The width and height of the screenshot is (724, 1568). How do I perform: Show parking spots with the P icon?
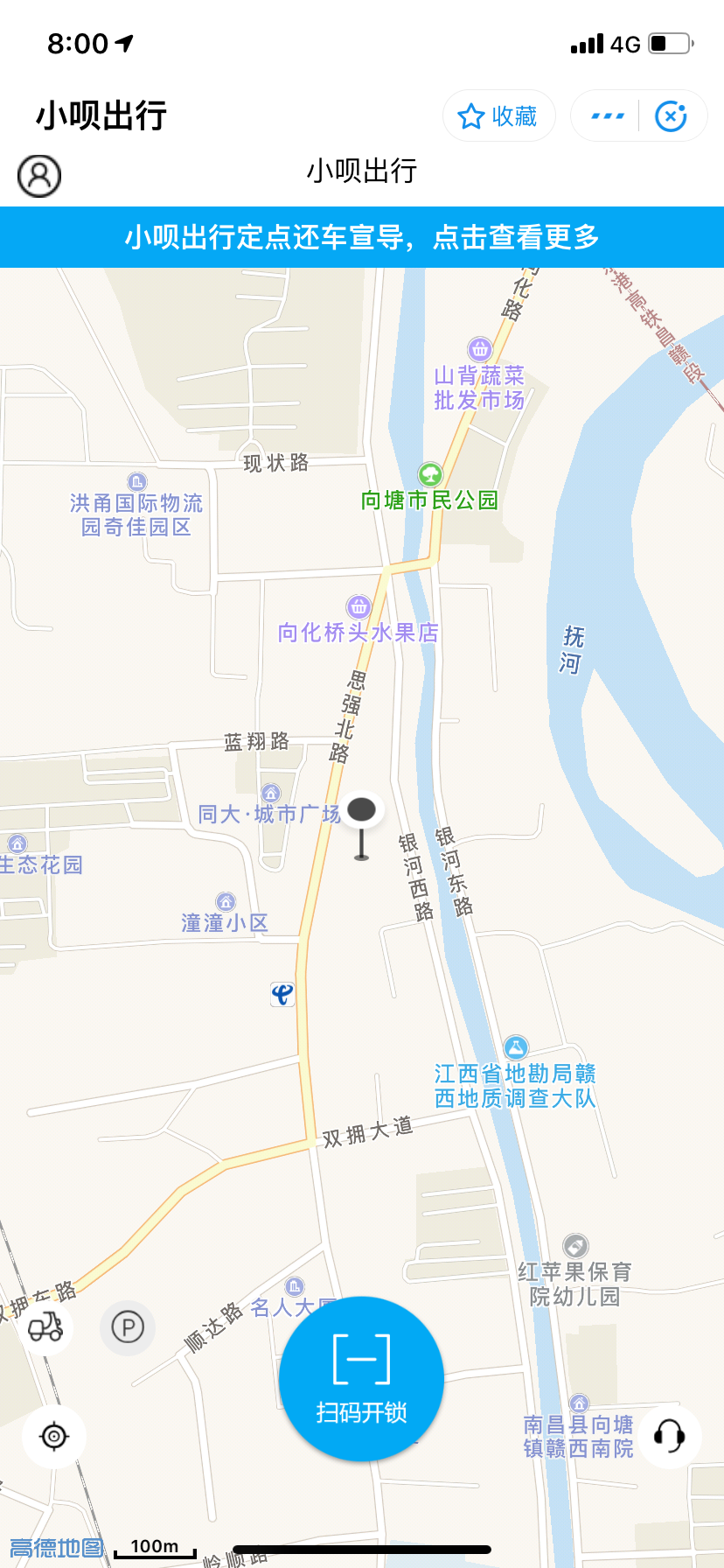(128, 1327)
